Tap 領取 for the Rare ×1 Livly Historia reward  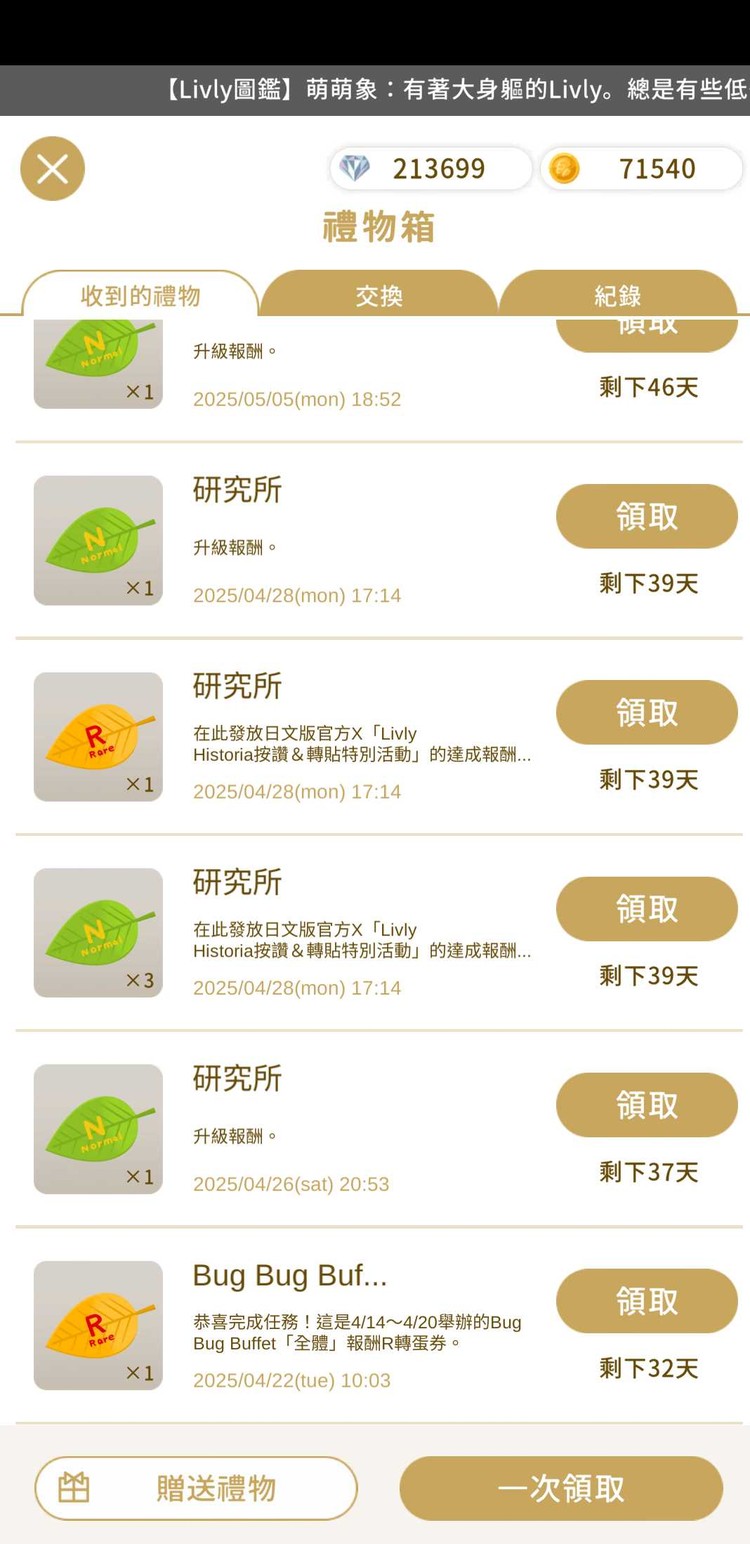646,712
